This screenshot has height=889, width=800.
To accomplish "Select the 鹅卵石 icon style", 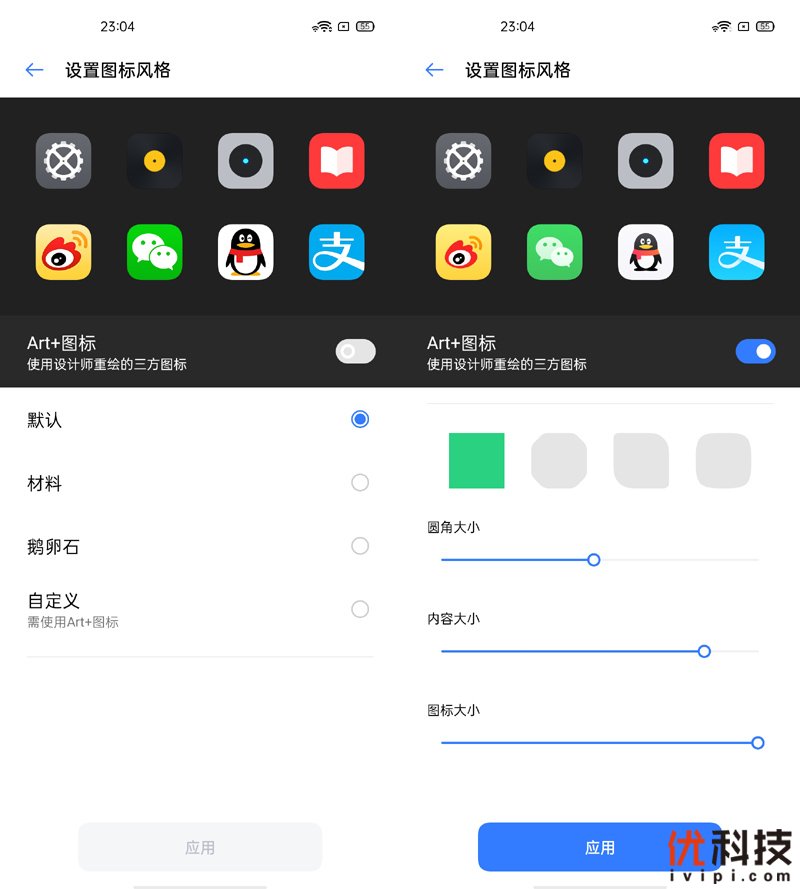I will [360, 546].
